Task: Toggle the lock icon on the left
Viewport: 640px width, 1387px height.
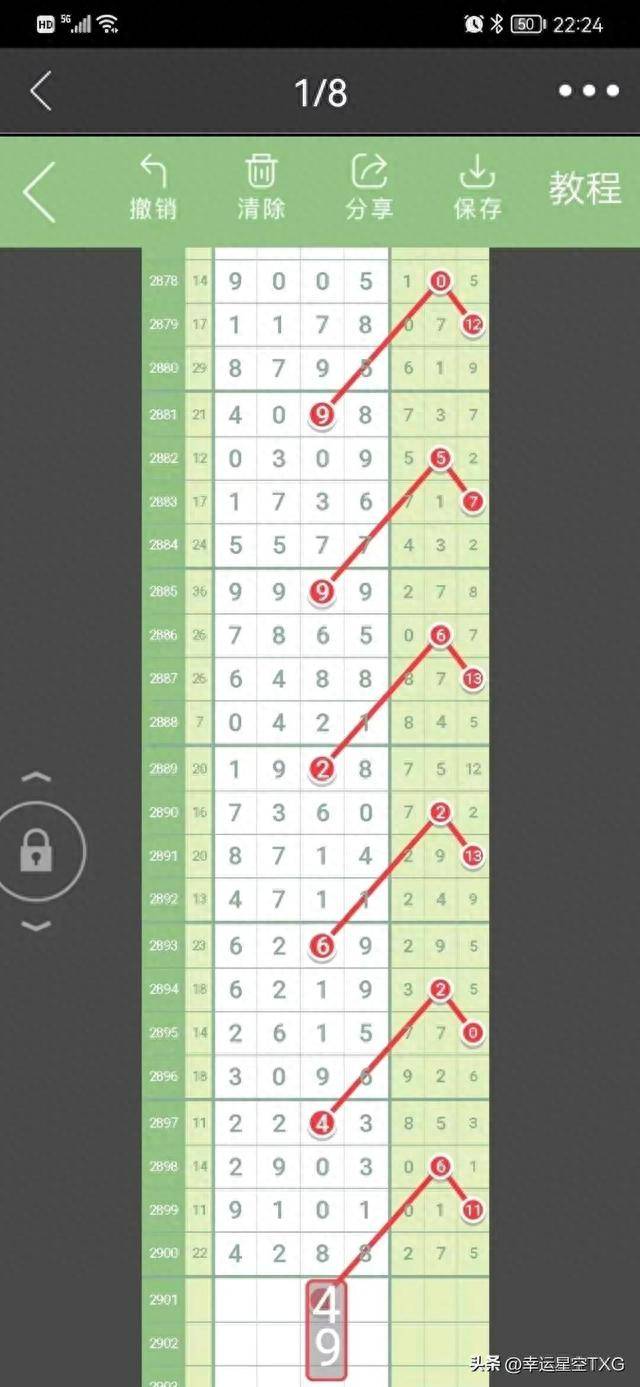Action: pos(37,851)
